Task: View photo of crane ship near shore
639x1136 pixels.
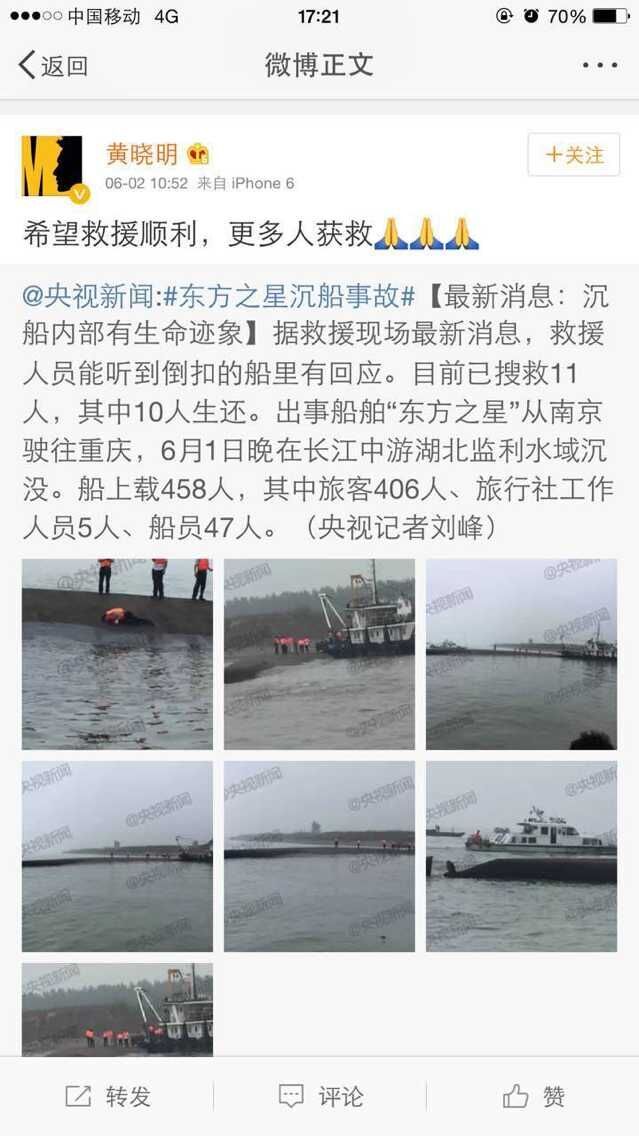Action: point(319,654)
